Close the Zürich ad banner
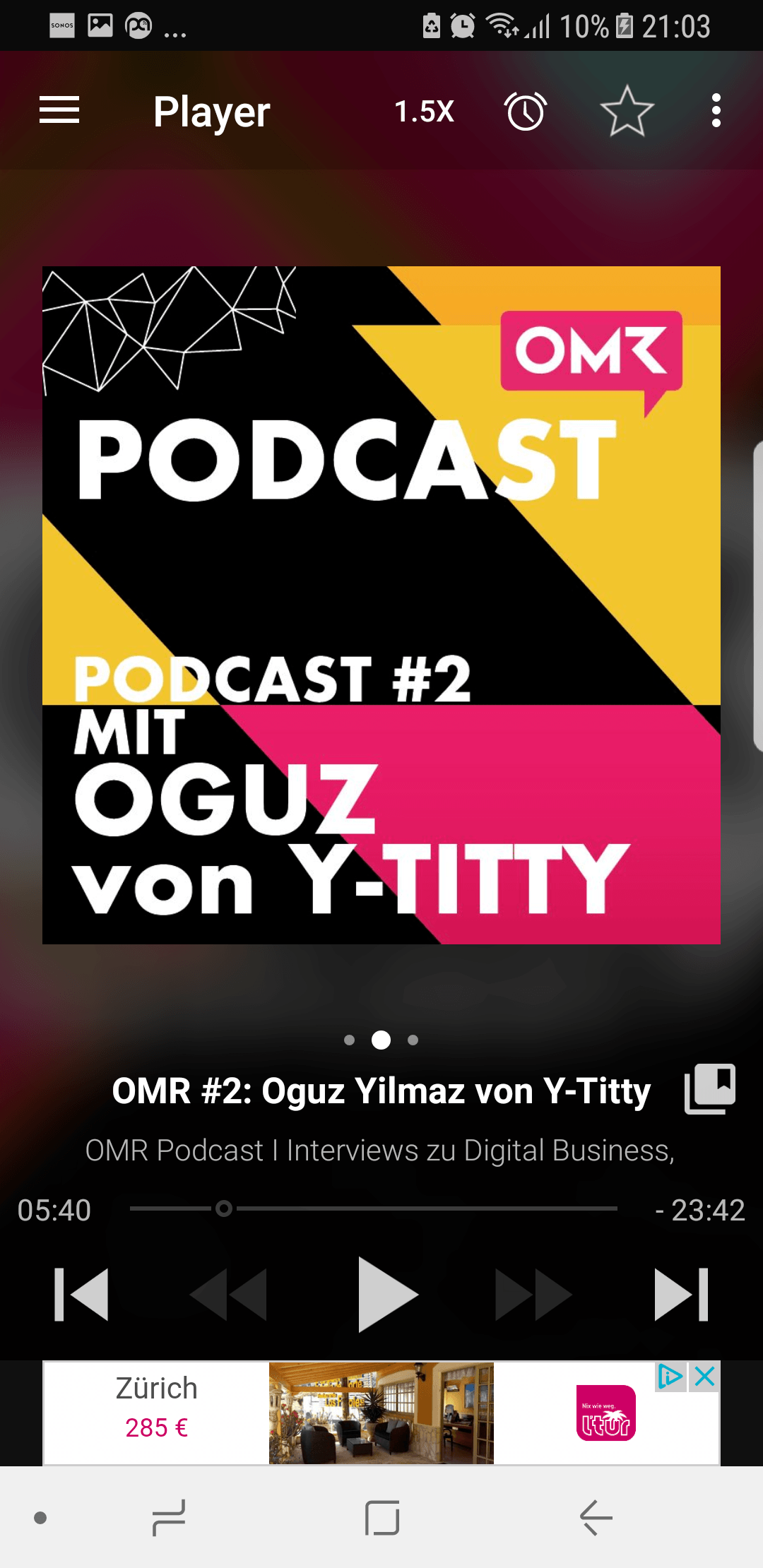The image size is (763, 1568). tap(705, 1376)
